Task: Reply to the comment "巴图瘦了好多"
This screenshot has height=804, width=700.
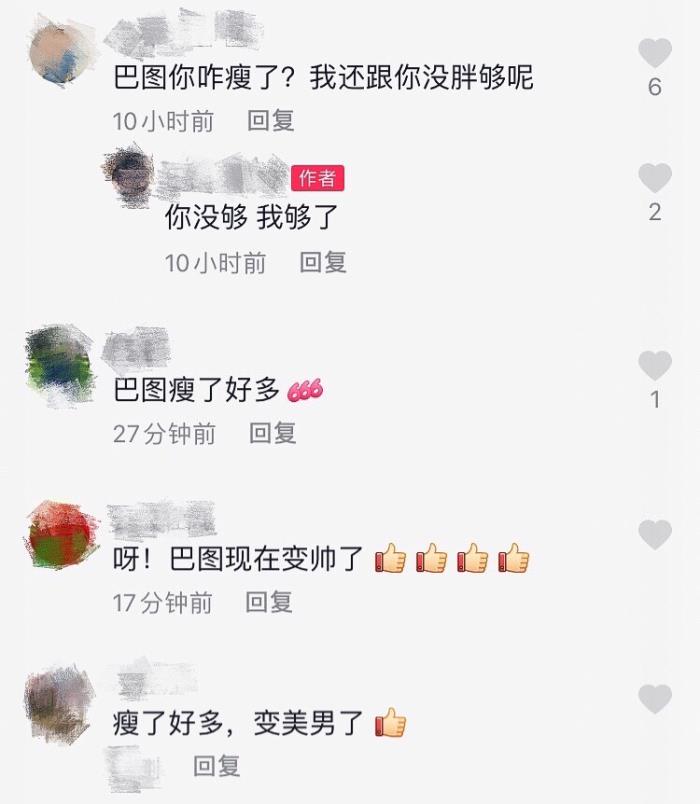Action: [273, 433]
